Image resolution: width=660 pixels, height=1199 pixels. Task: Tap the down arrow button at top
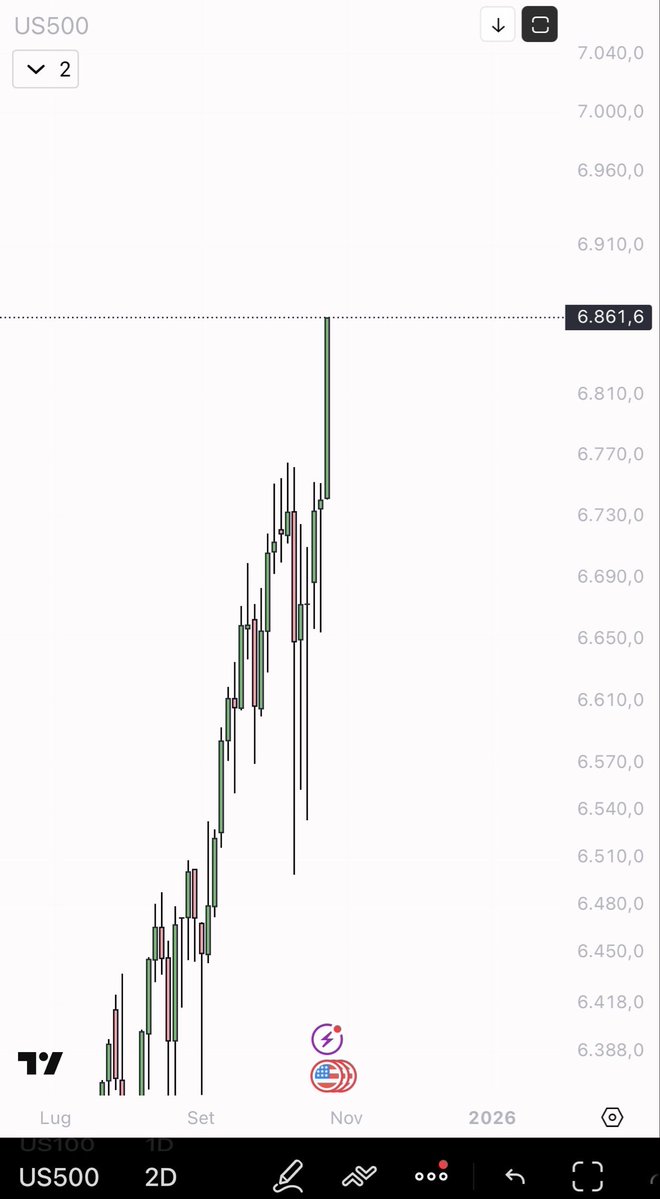pos(498,25)
